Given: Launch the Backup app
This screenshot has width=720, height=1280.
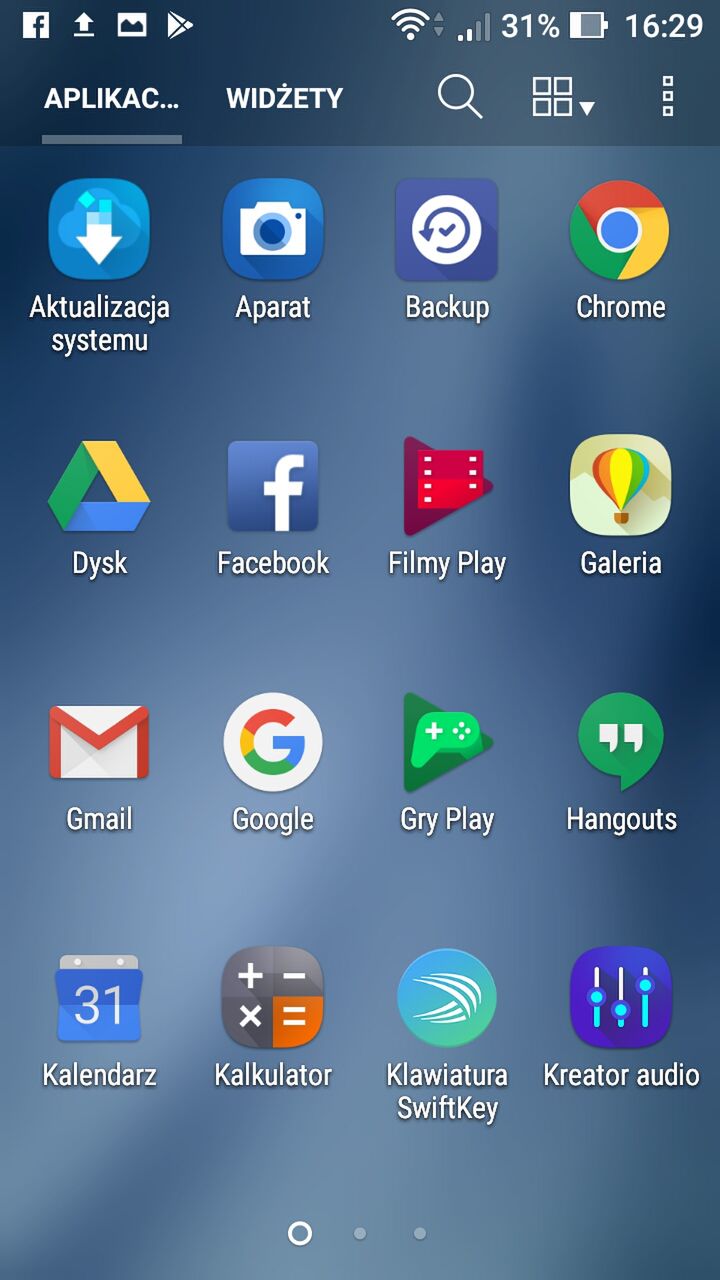Looking at the screenshot, I should click(x=447, y=230).
